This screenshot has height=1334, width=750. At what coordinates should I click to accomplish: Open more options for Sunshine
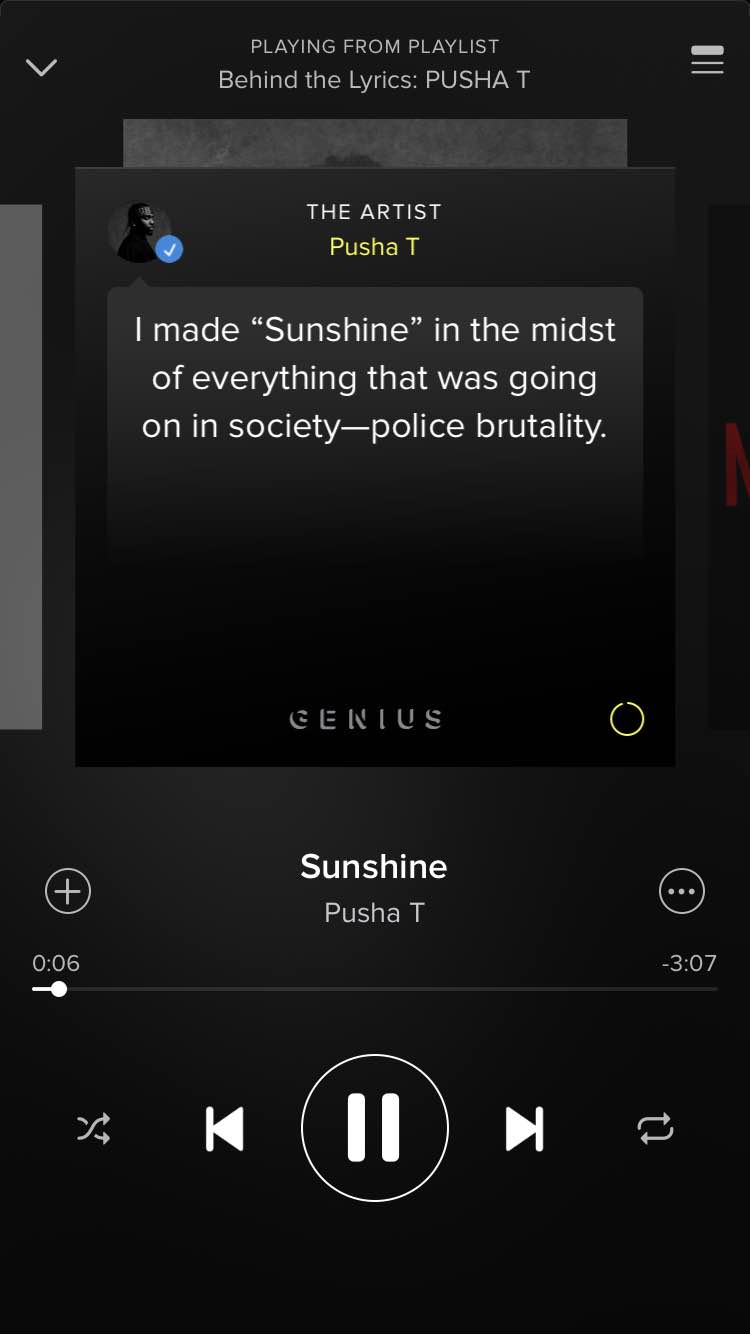pos(682,891)
